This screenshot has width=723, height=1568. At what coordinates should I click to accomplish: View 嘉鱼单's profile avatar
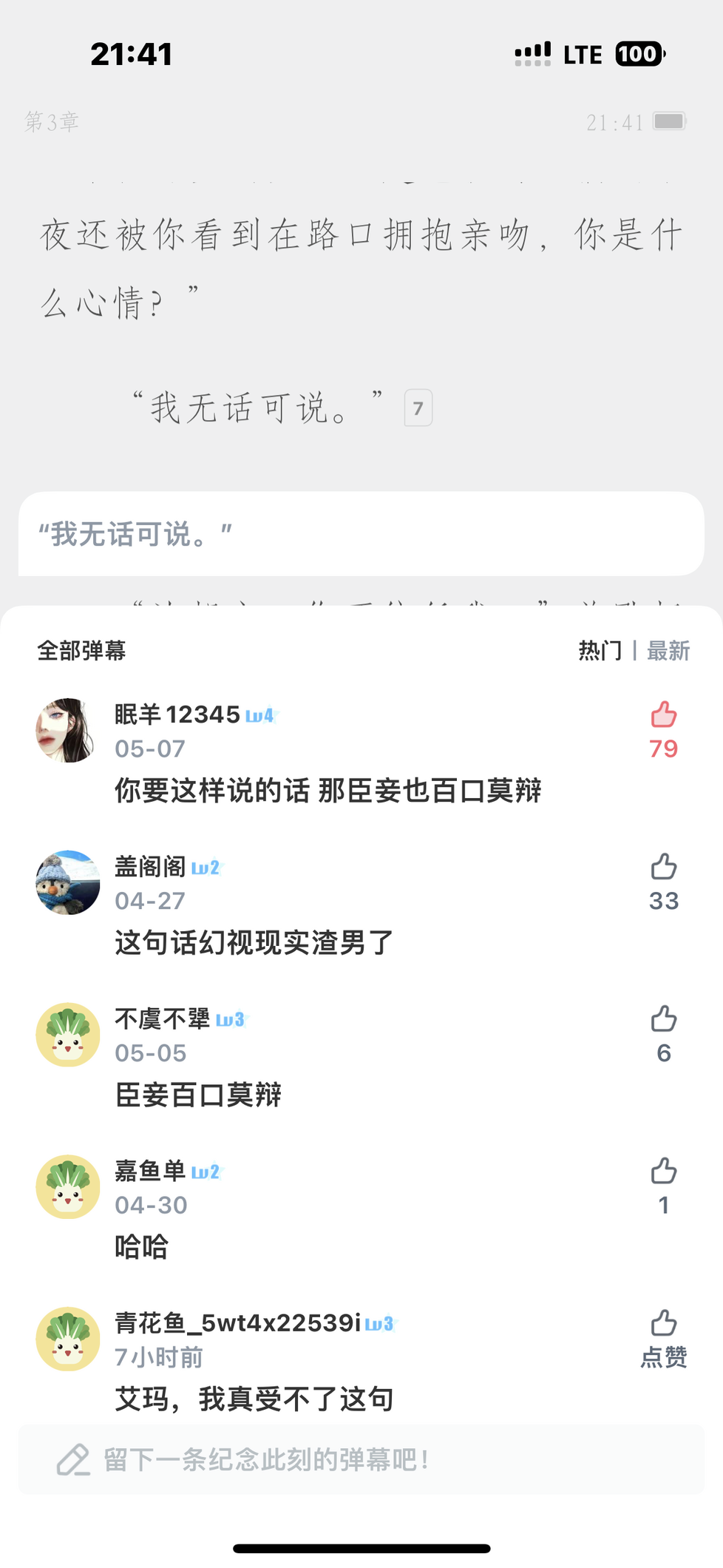[x=68, y=1187]
